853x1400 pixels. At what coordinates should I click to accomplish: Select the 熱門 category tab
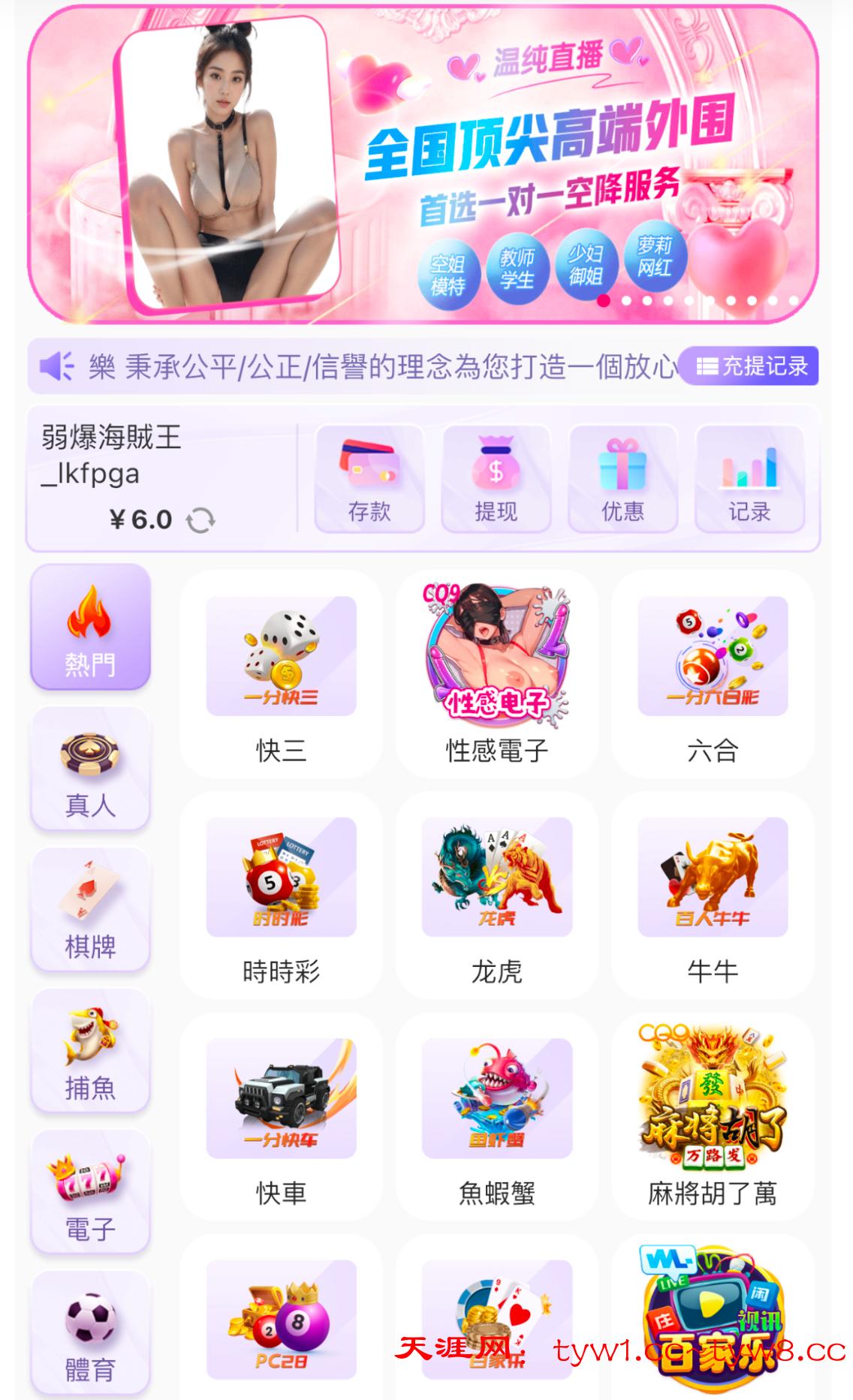tap(90, 627)
